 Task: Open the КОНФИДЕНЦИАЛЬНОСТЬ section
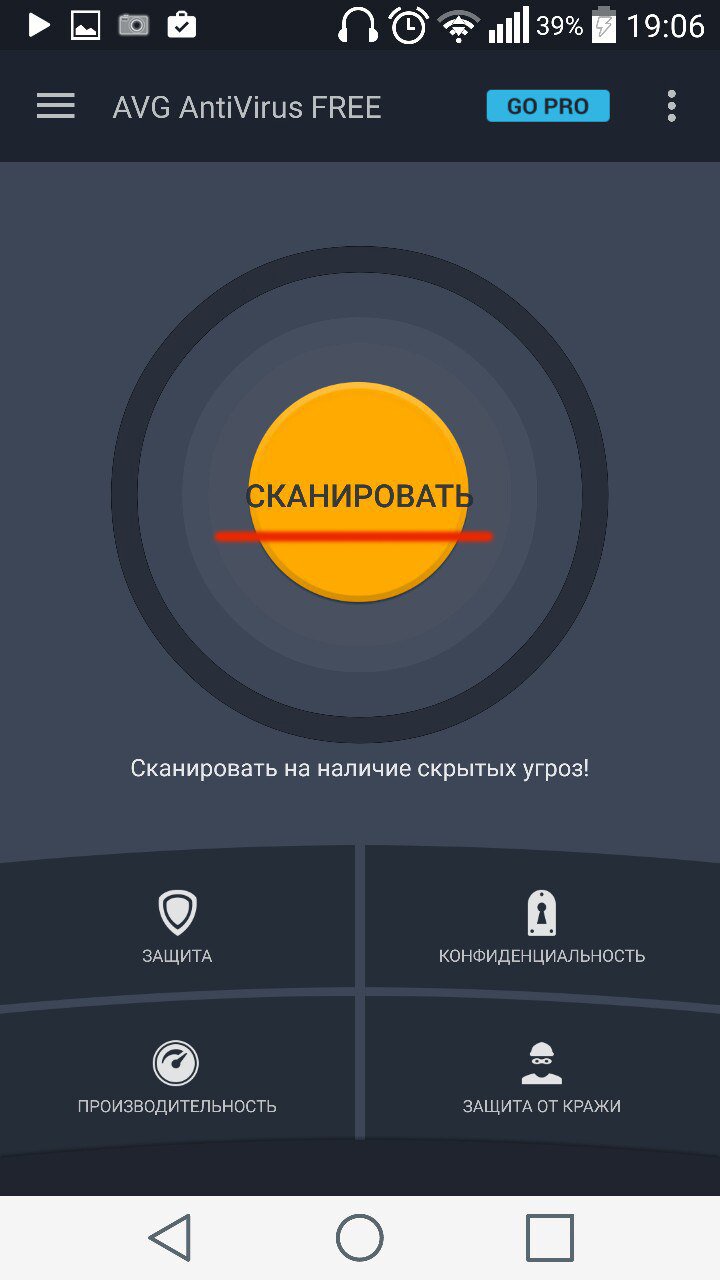(x=541, y=927)
